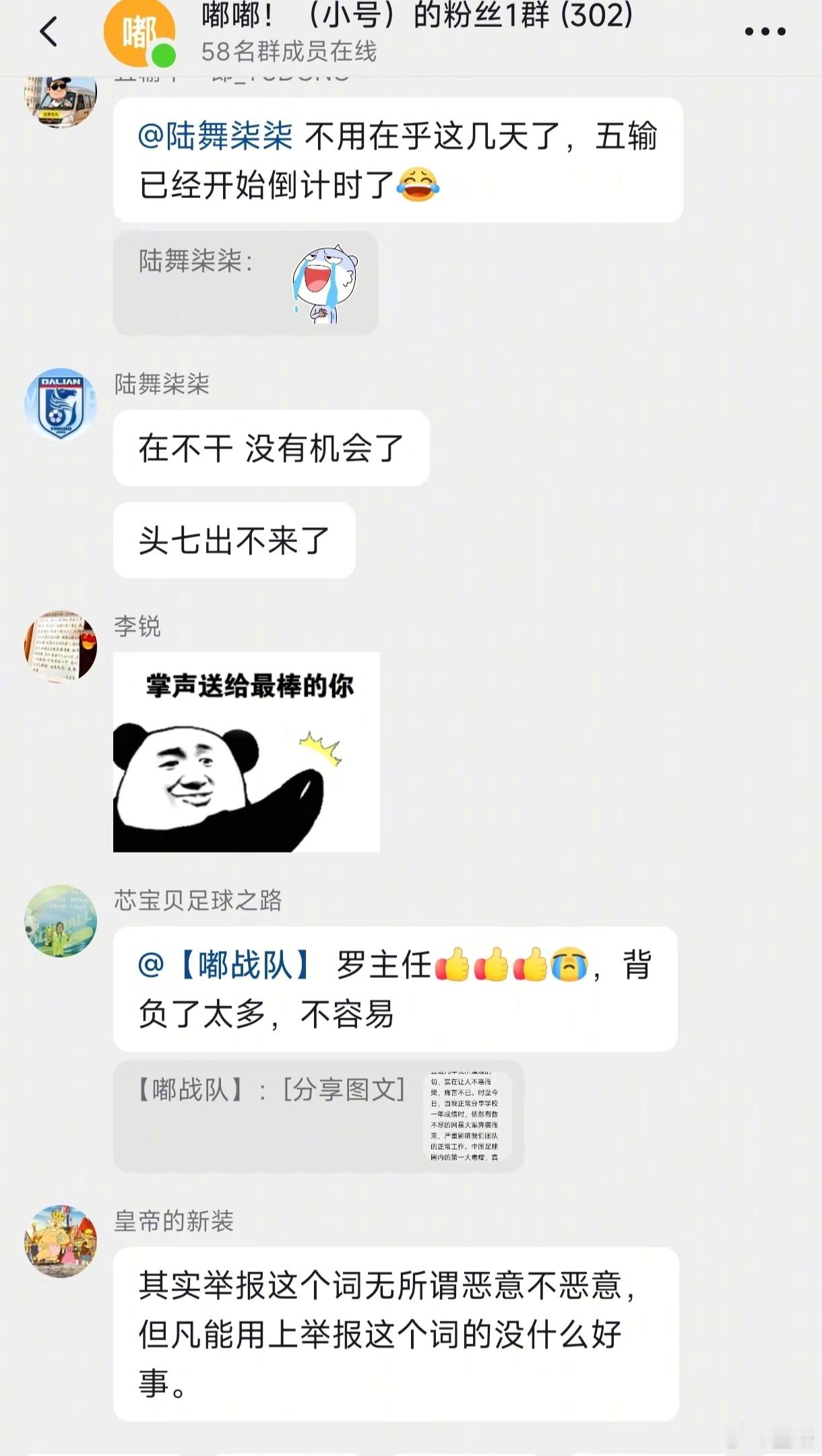Viewport: 822px width, 1456px height.
Task: Tap the group title to view group info
Action: (414, 18)
